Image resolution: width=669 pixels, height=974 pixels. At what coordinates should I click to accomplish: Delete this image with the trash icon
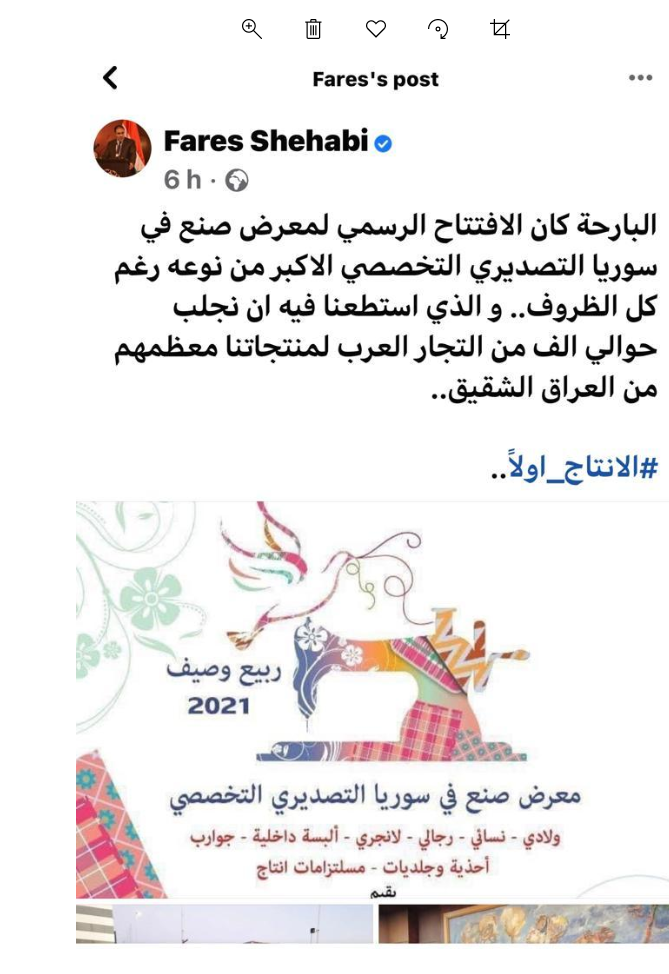pyautogui.click(x=313, y=29)
